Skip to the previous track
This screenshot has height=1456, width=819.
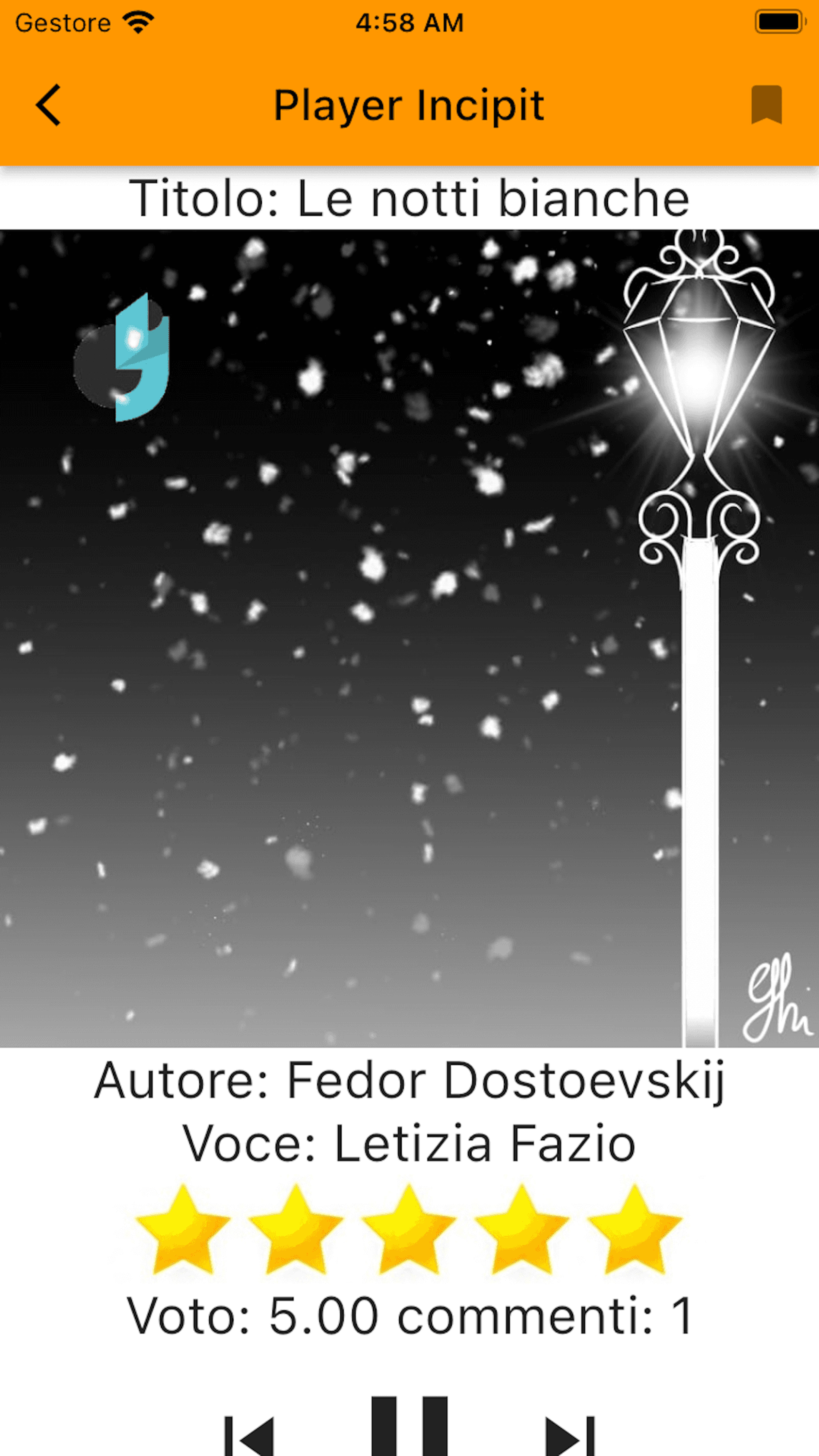(249, 1436)
